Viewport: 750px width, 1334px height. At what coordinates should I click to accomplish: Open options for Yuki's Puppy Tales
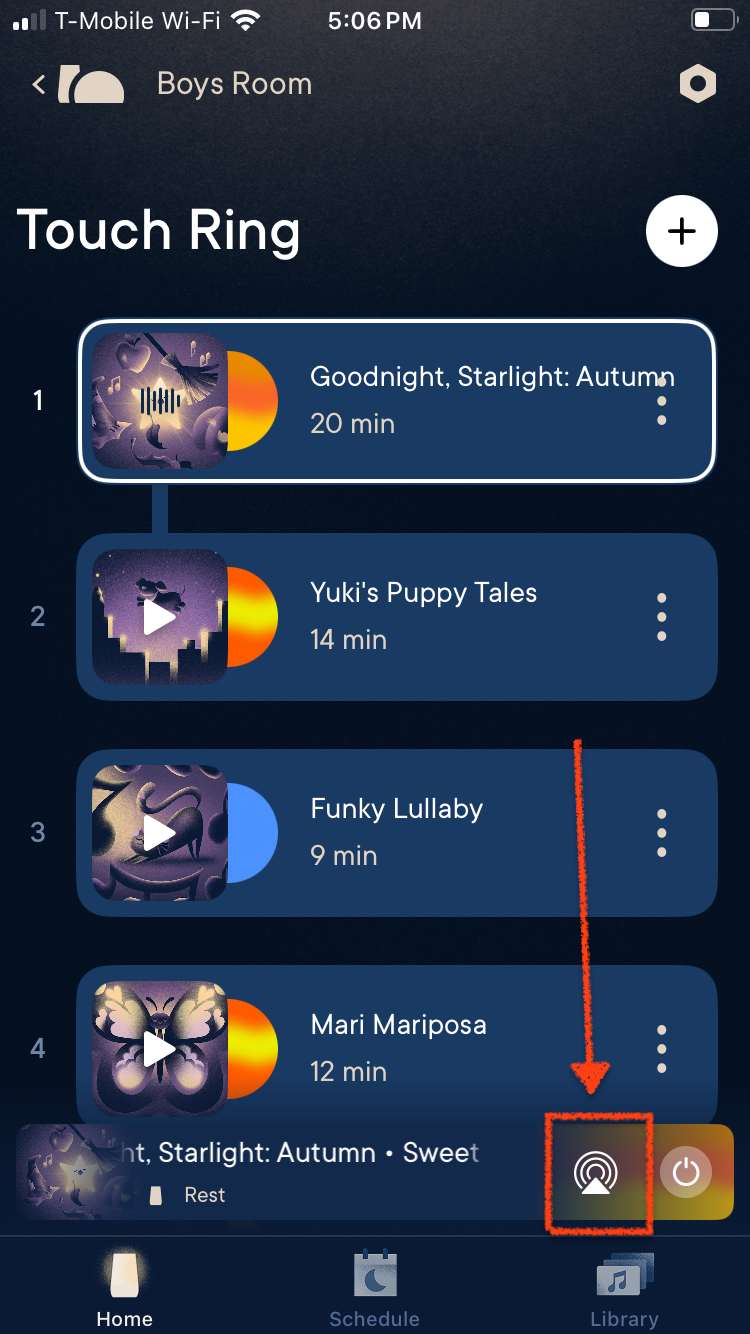point(661,617)
